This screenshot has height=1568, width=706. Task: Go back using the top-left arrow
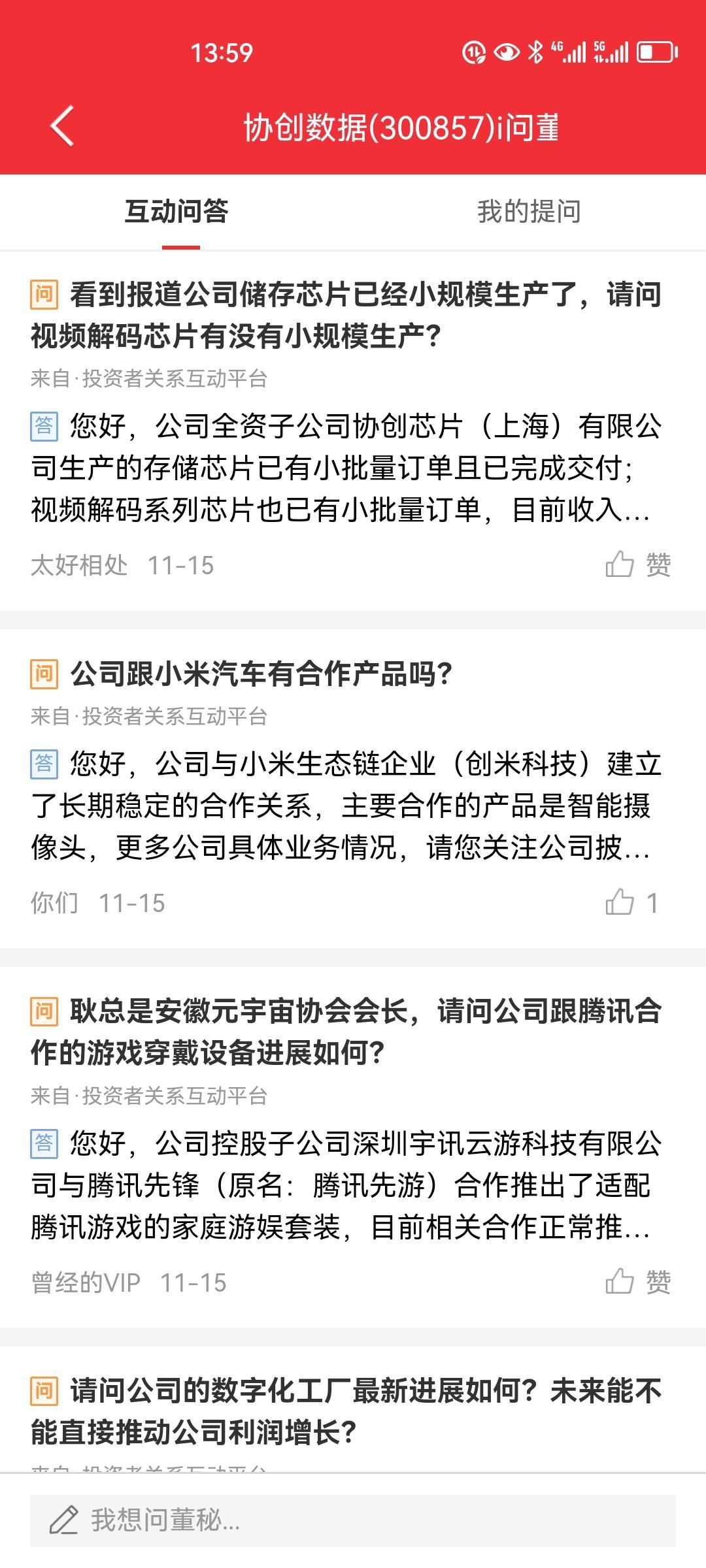pyautogui.click(x=62, y=125)
